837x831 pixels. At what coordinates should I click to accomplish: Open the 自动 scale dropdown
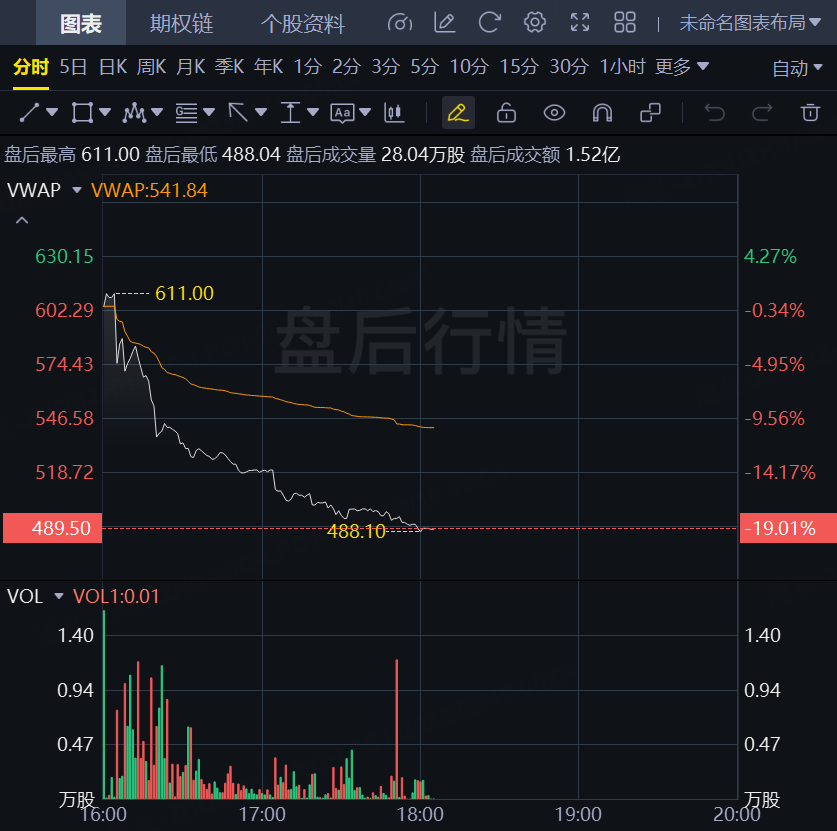(x=798, y=68)
